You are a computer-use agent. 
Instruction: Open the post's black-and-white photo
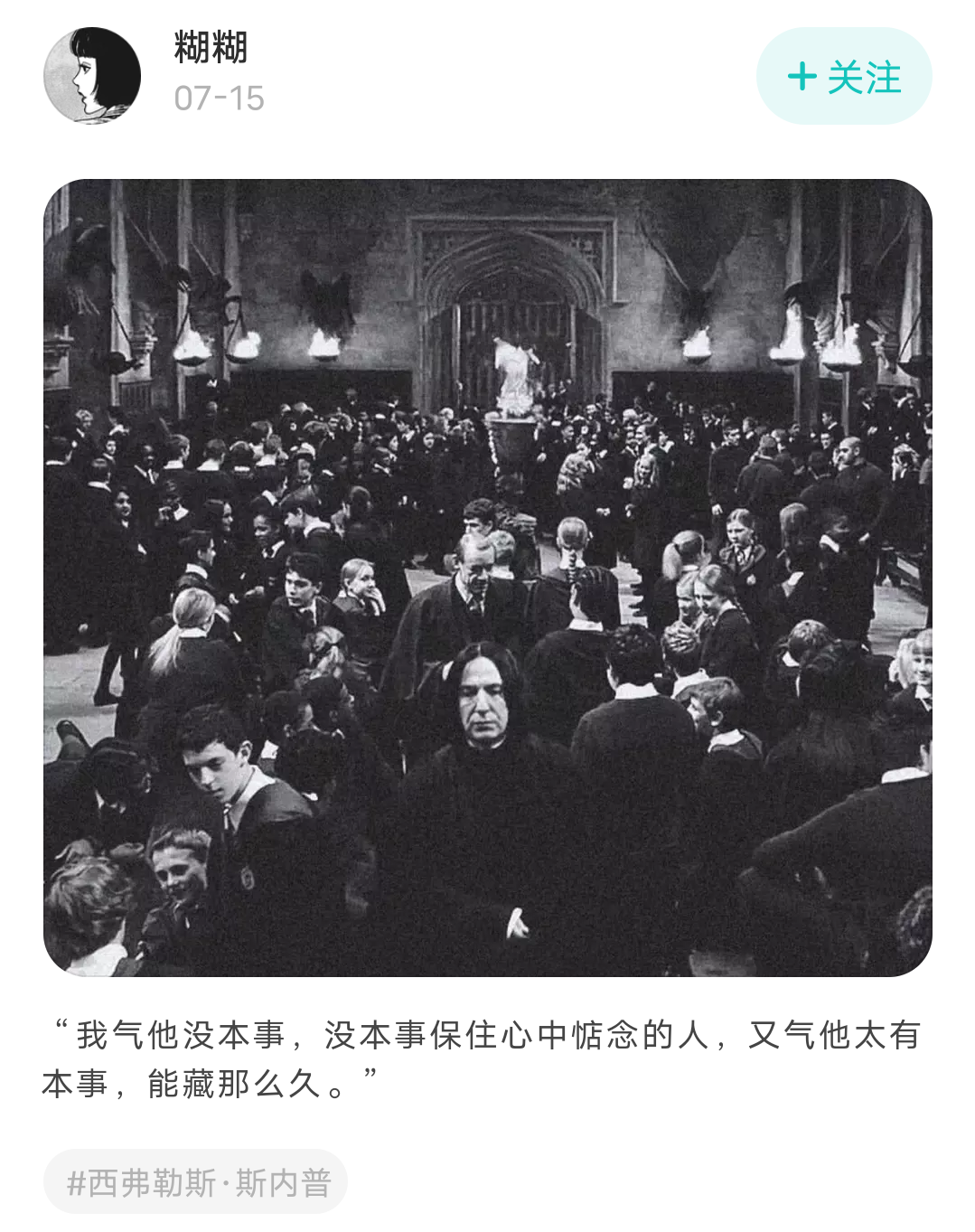click(x=487, y=577)
